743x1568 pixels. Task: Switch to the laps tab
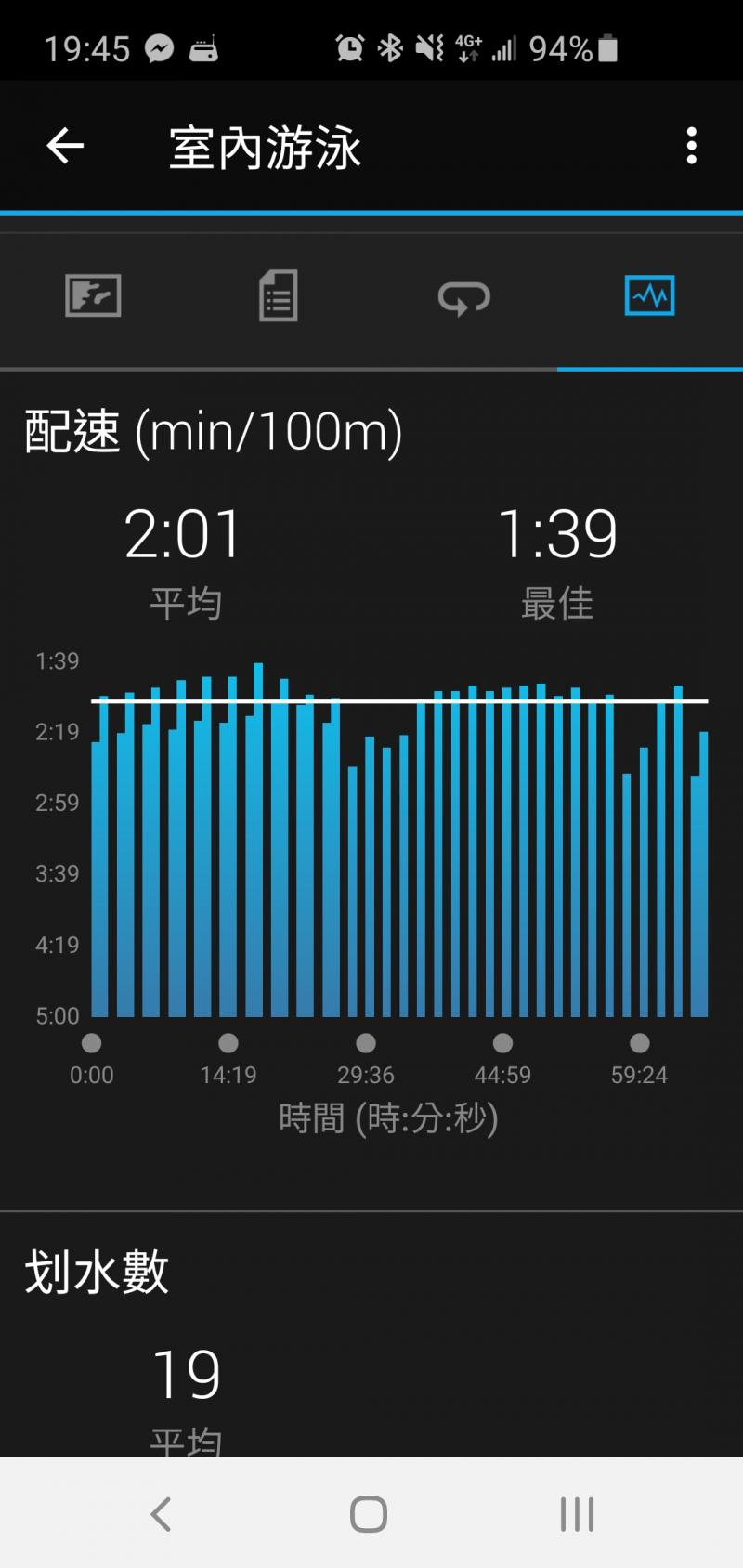[463, 296]
